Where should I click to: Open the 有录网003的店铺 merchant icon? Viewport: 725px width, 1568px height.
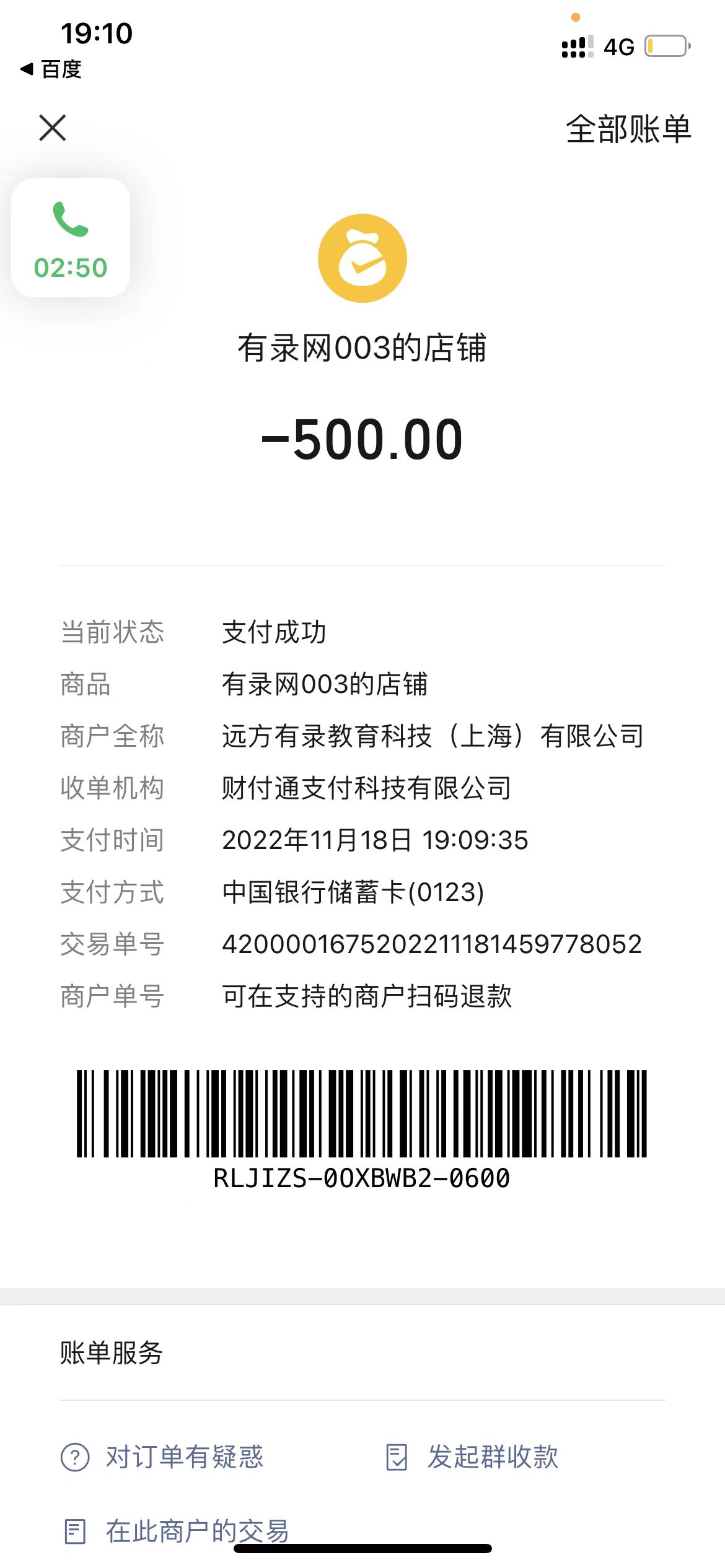click(362, 258)
